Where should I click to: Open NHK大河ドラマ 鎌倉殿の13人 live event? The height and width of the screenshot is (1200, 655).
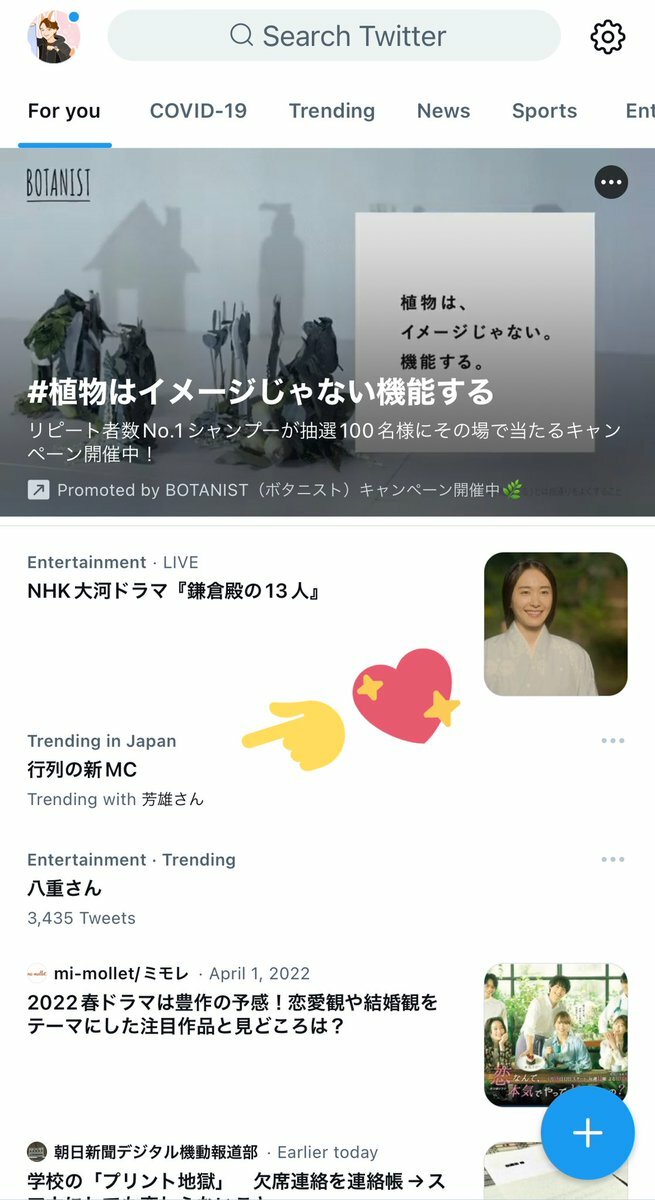pyautogui.click(x=175, y=591)
